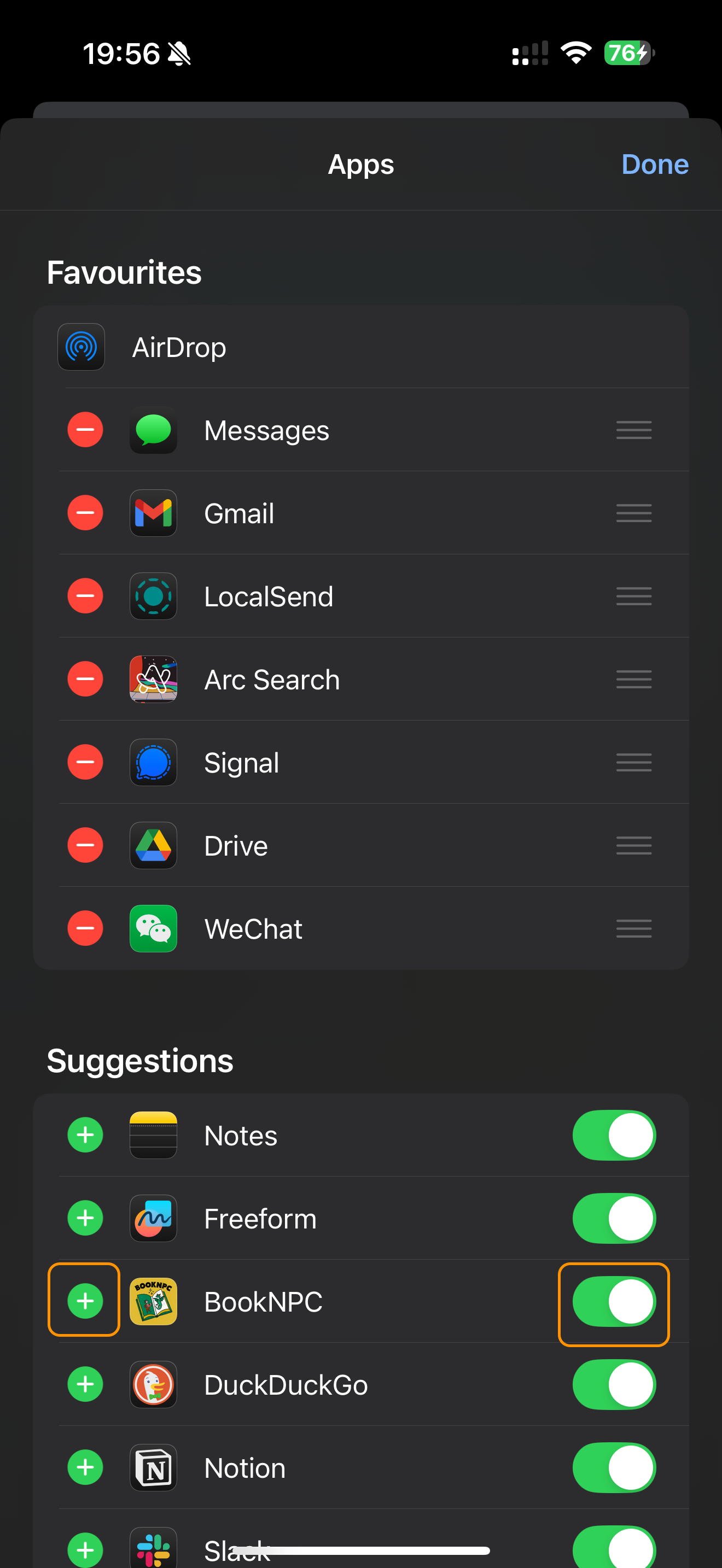Viewport: 722px width, 1568px height.
Task: Select the Signal app icon
Action: click(153, 762)
